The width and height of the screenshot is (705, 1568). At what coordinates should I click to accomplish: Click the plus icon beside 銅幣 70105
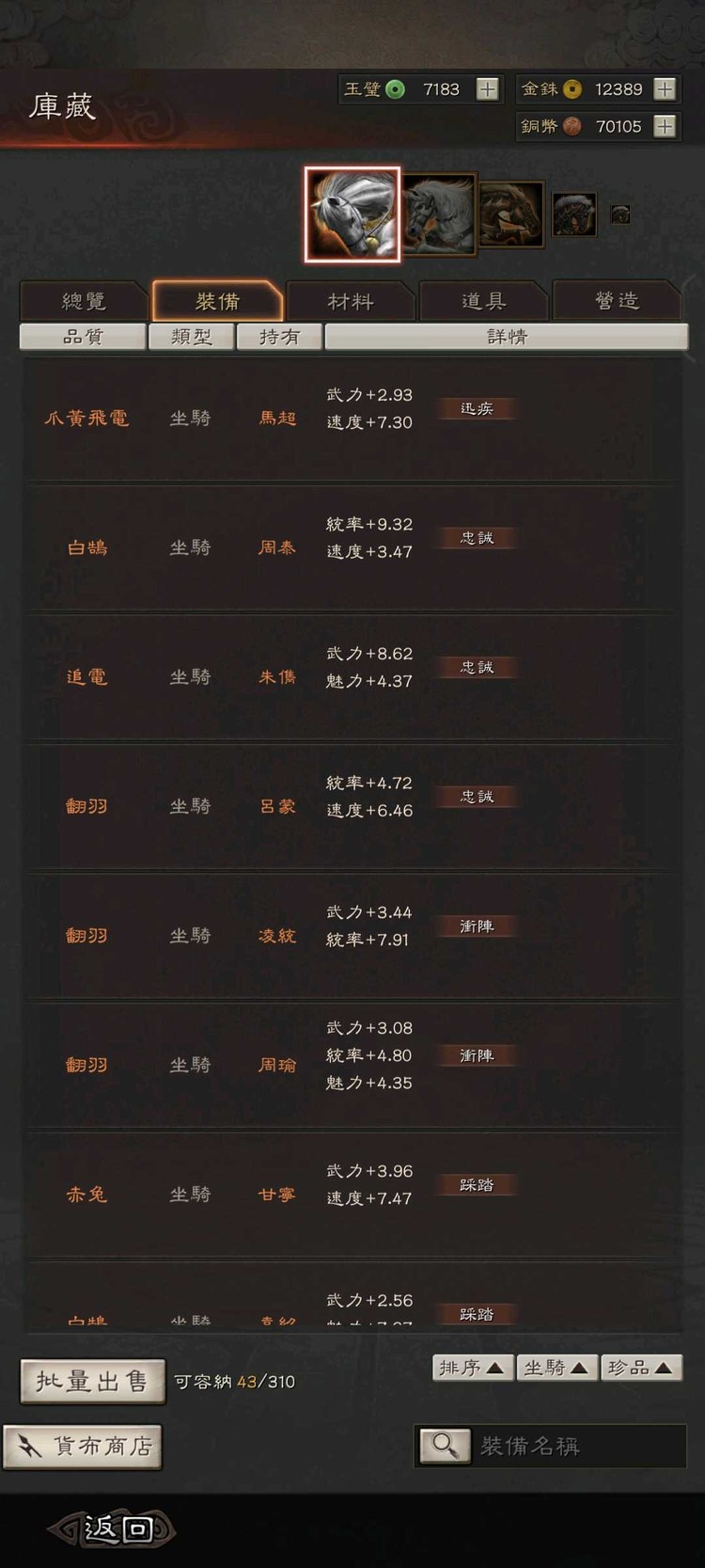tap(666, 126)
